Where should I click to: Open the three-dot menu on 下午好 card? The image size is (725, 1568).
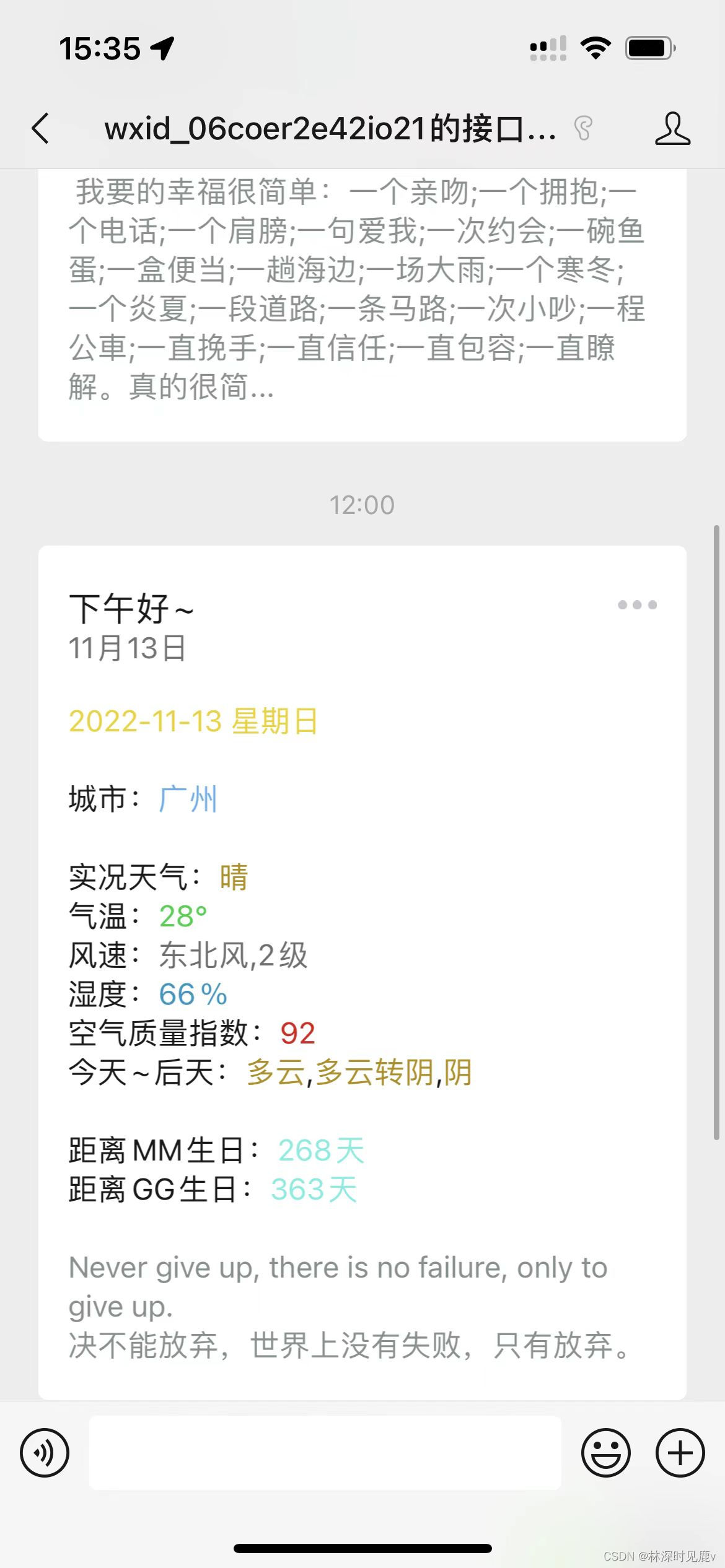[637, 604]
